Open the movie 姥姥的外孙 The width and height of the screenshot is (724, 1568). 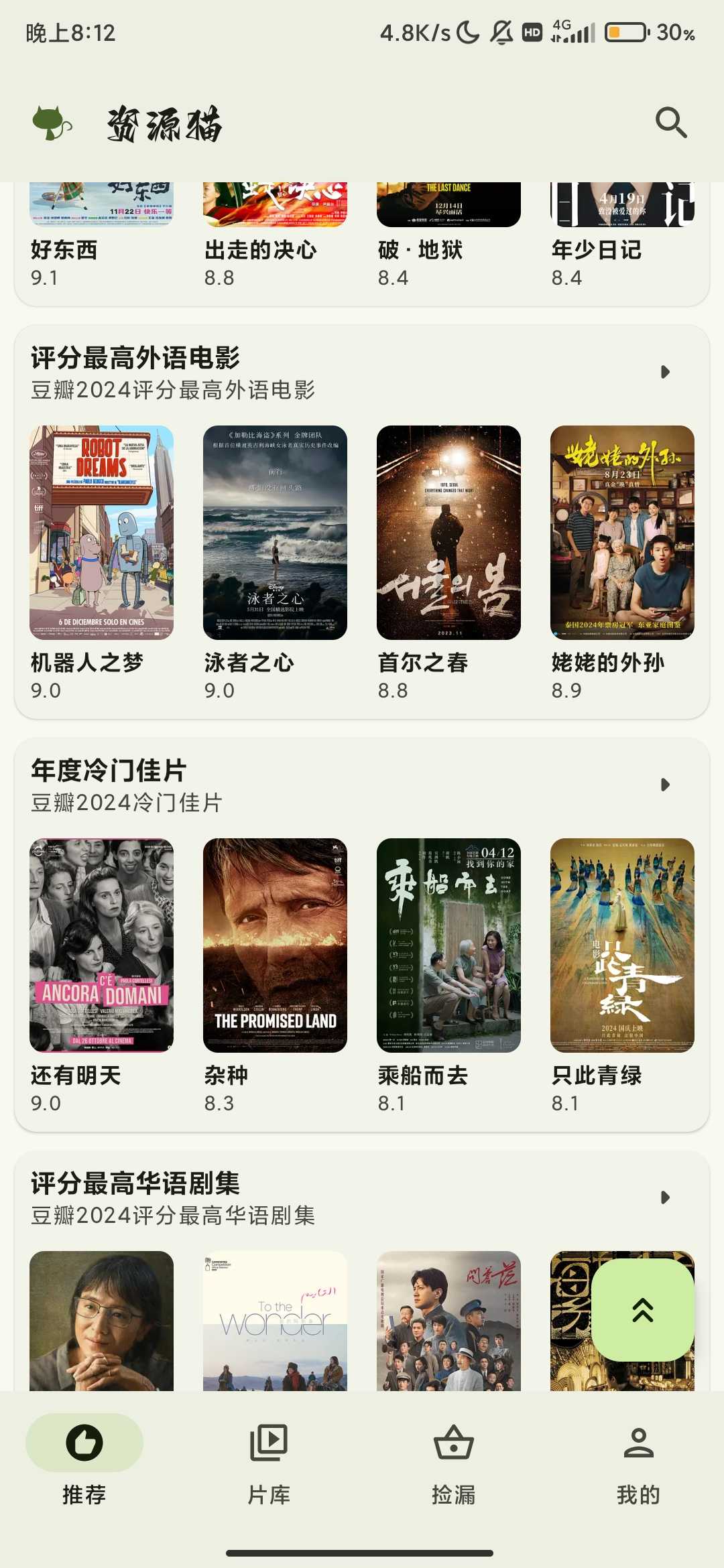622,533
